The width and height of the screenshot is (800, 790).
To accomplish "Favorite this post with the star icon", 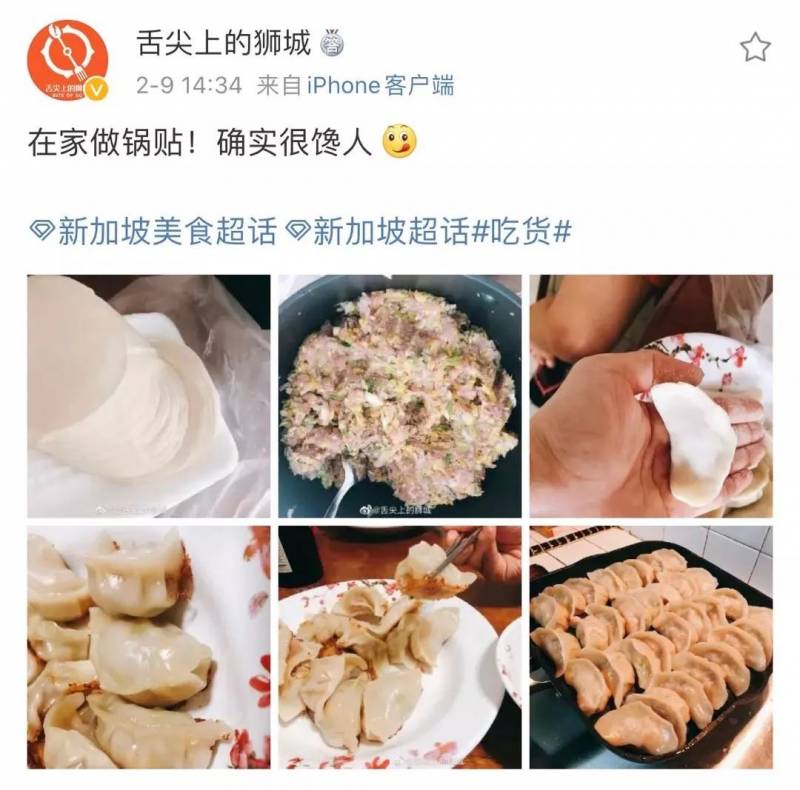I will pyautogui.click(x=755, y=46).
